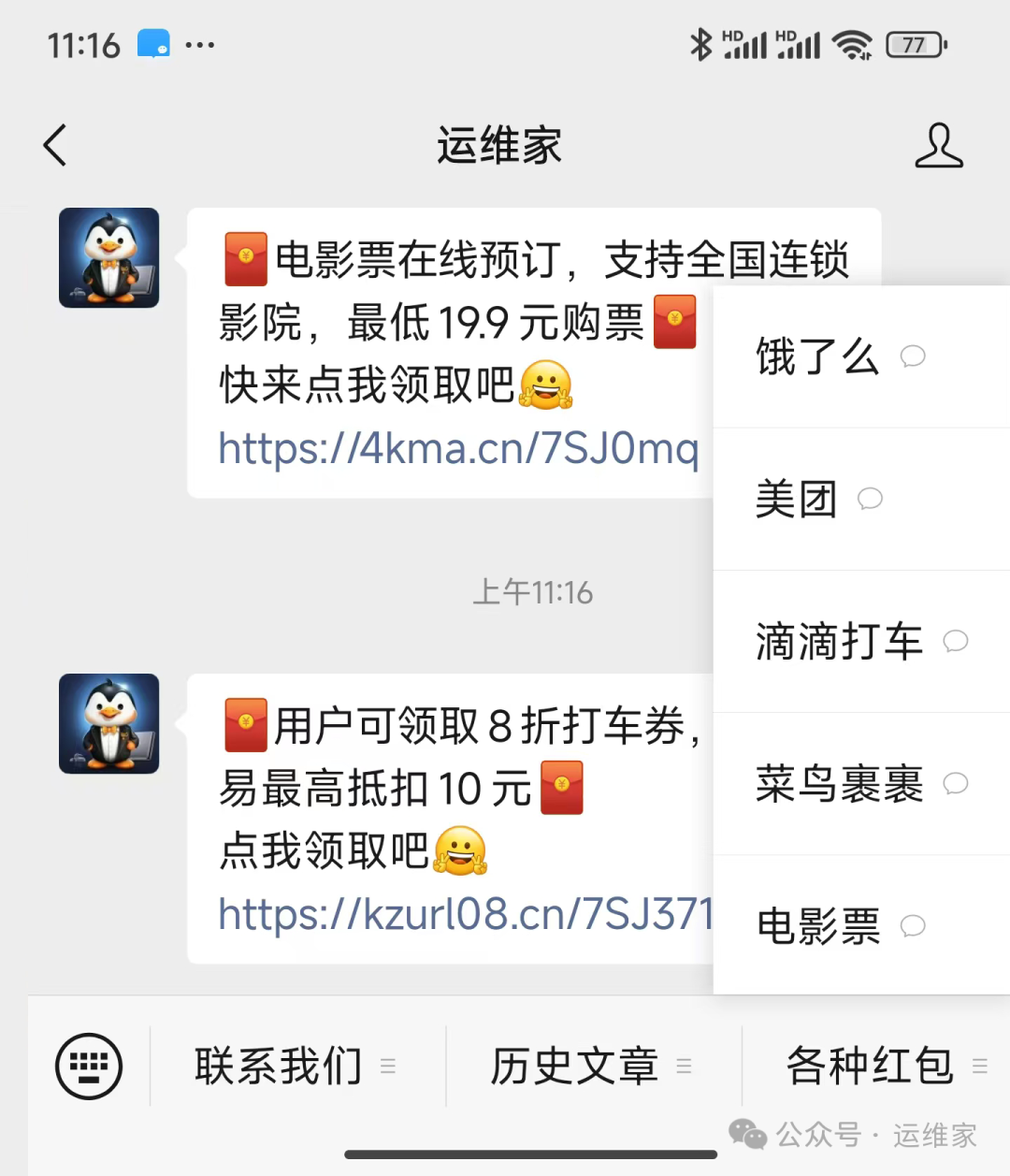Tap the penguin avatar of the first message
This screenshot has height=1176, width=1010.
[x=108, y=257]
